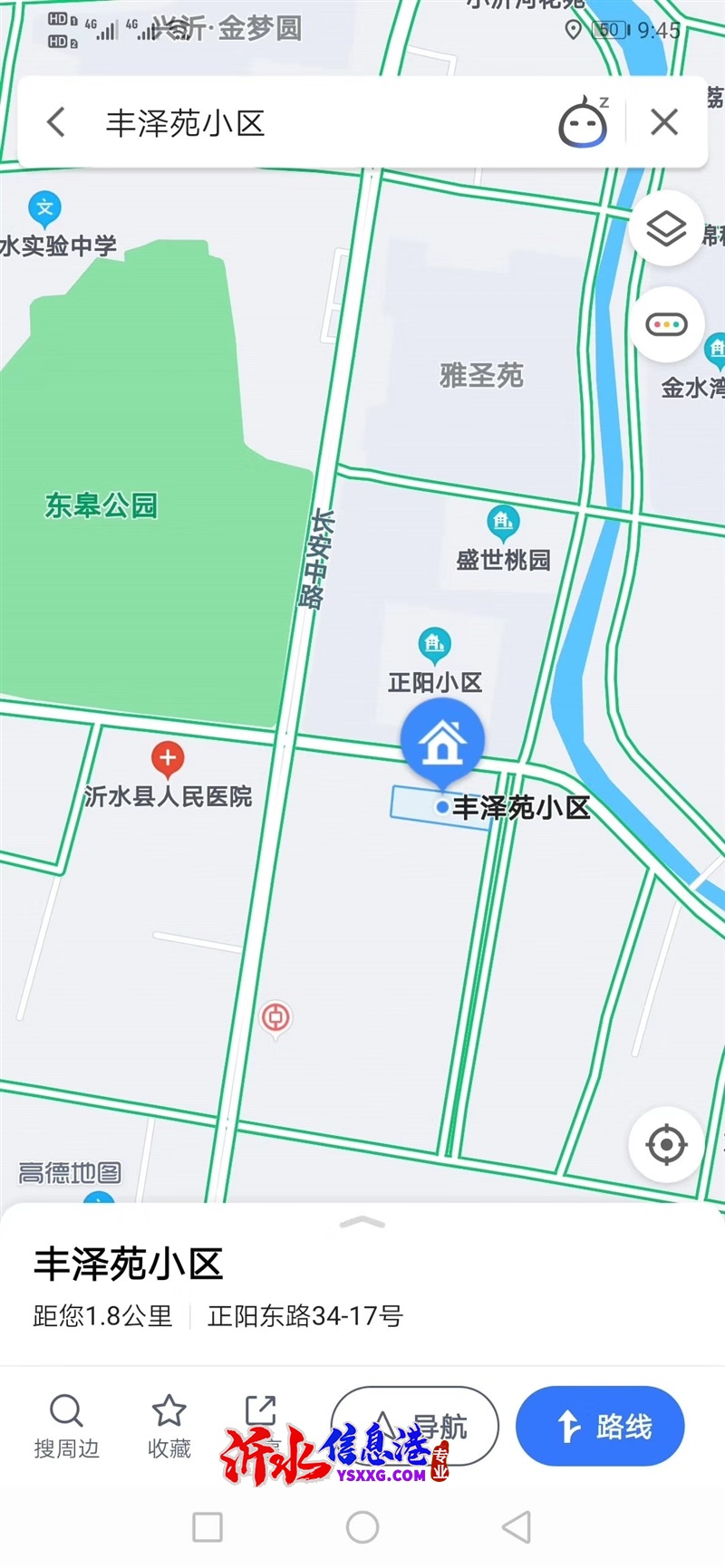
Task: Go back using the search bar arrow
Action: [57, 122]
